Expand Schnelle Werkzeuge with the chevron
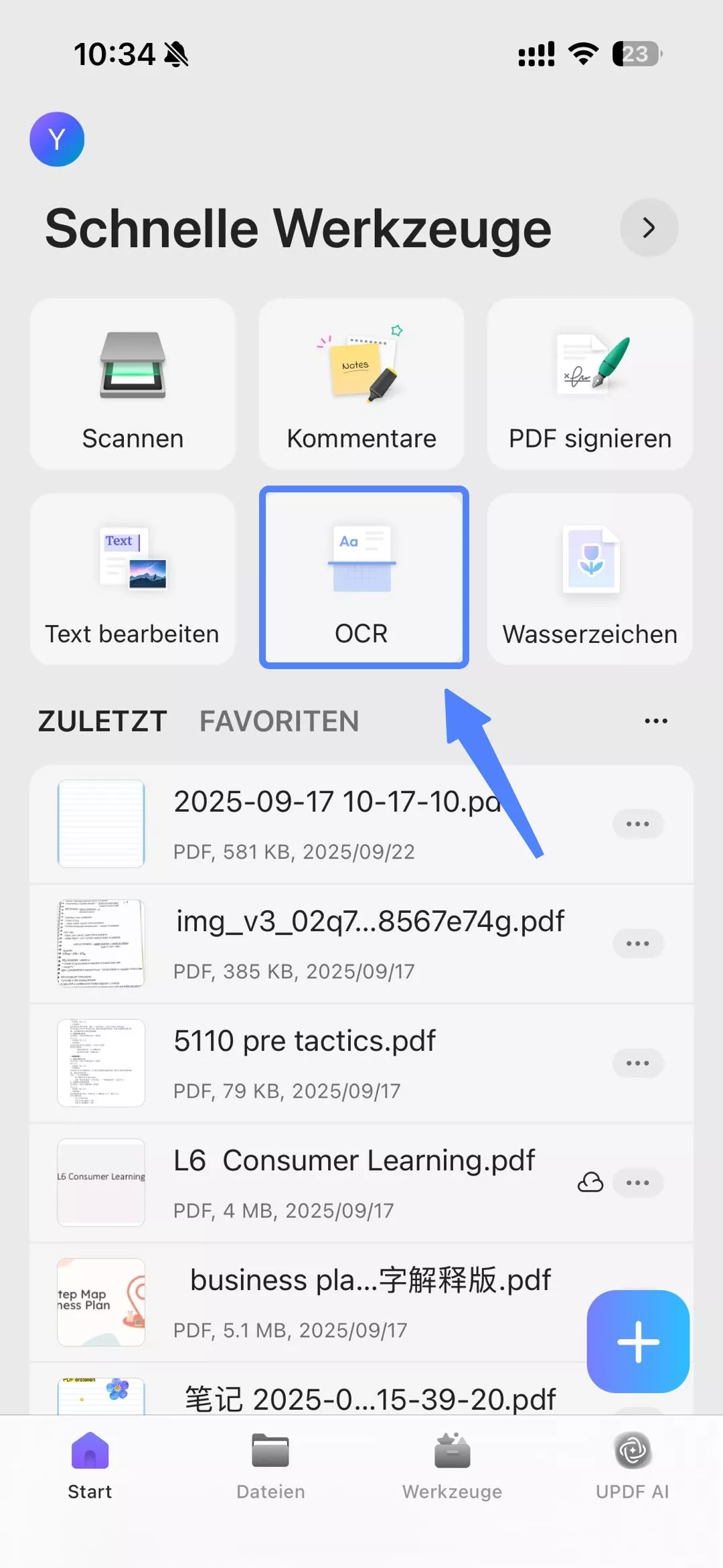The image size is (723, 1568). pos(648,228)
